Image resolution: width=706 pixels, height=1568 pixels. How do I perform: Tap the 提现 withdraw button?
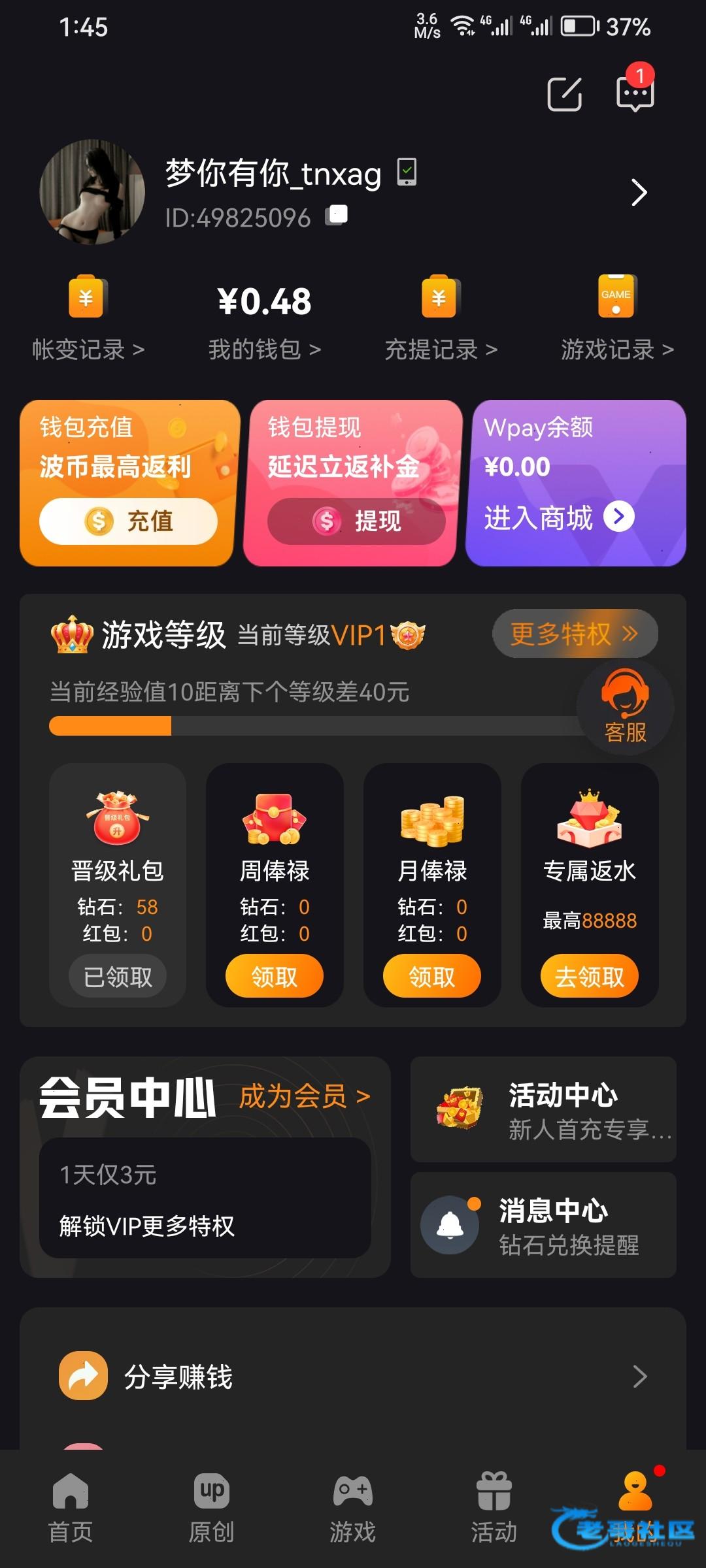(x=356, y=521)
